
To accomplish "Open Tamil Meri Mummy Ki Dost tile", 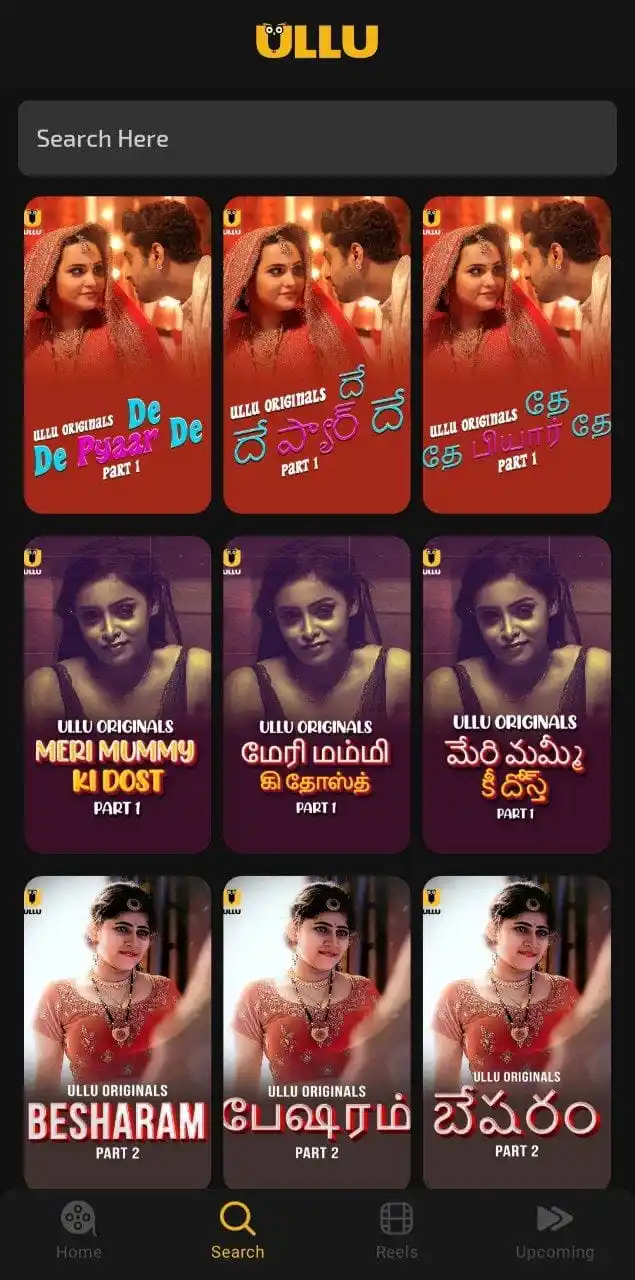I will click(x=316, y=694).
